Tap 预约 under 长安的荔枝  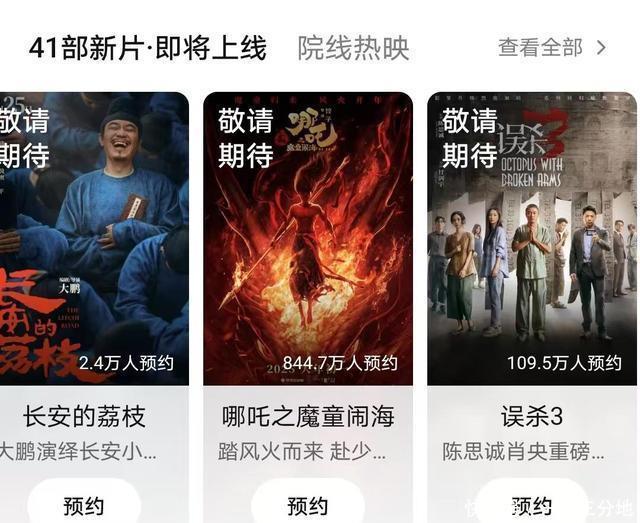click(x=84, y=505)
